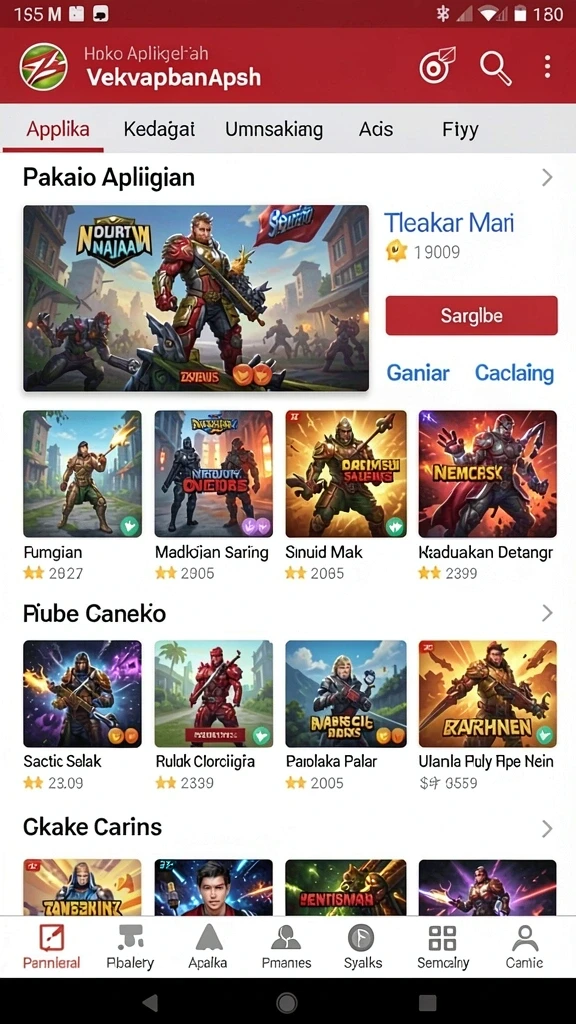The height and width of the screenshot is (1024, 576).
Task: Open the Sactic Selak game card
Action: pos(82,715)
